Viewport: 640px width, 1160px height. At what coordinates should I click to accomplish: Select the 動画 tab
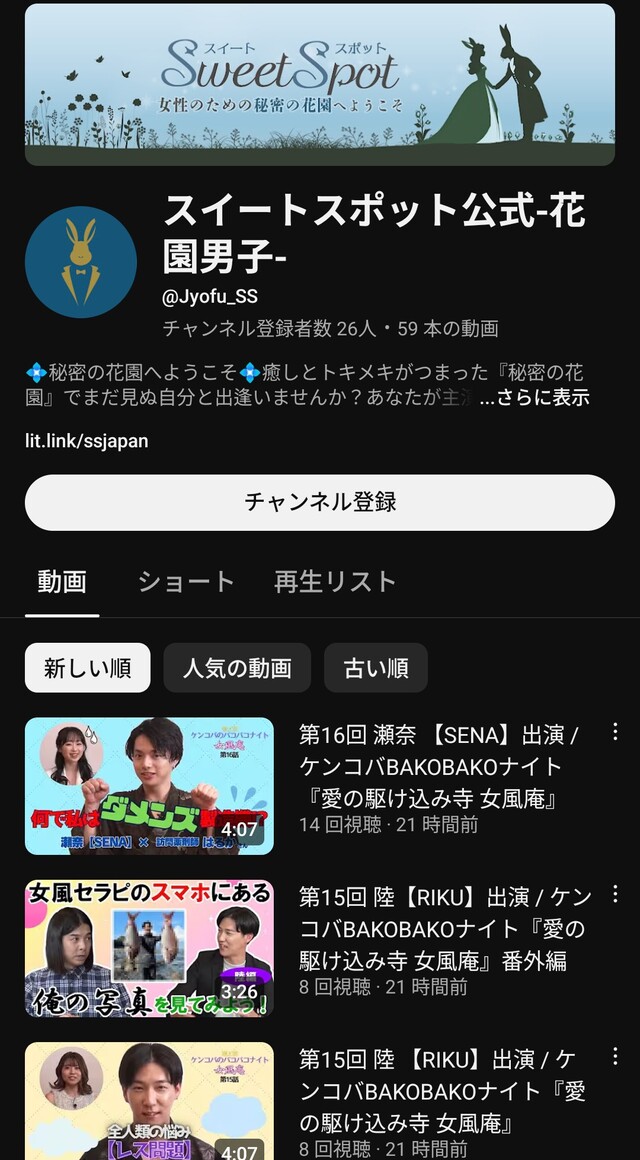62,582
